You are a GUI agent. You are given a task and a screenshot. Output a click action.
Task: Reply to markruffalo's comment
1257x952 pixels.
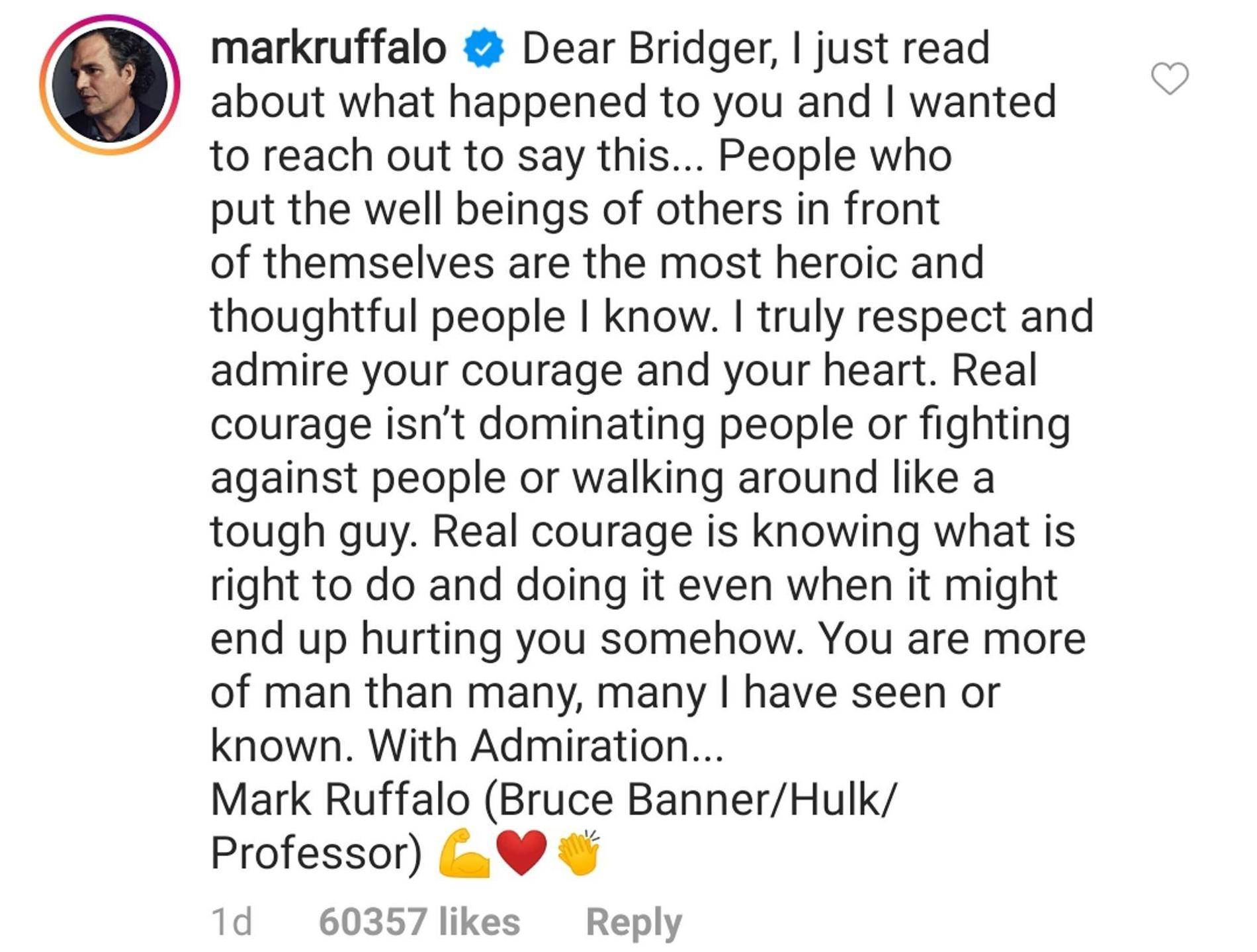pyautogui.click(x=633, y=922)
